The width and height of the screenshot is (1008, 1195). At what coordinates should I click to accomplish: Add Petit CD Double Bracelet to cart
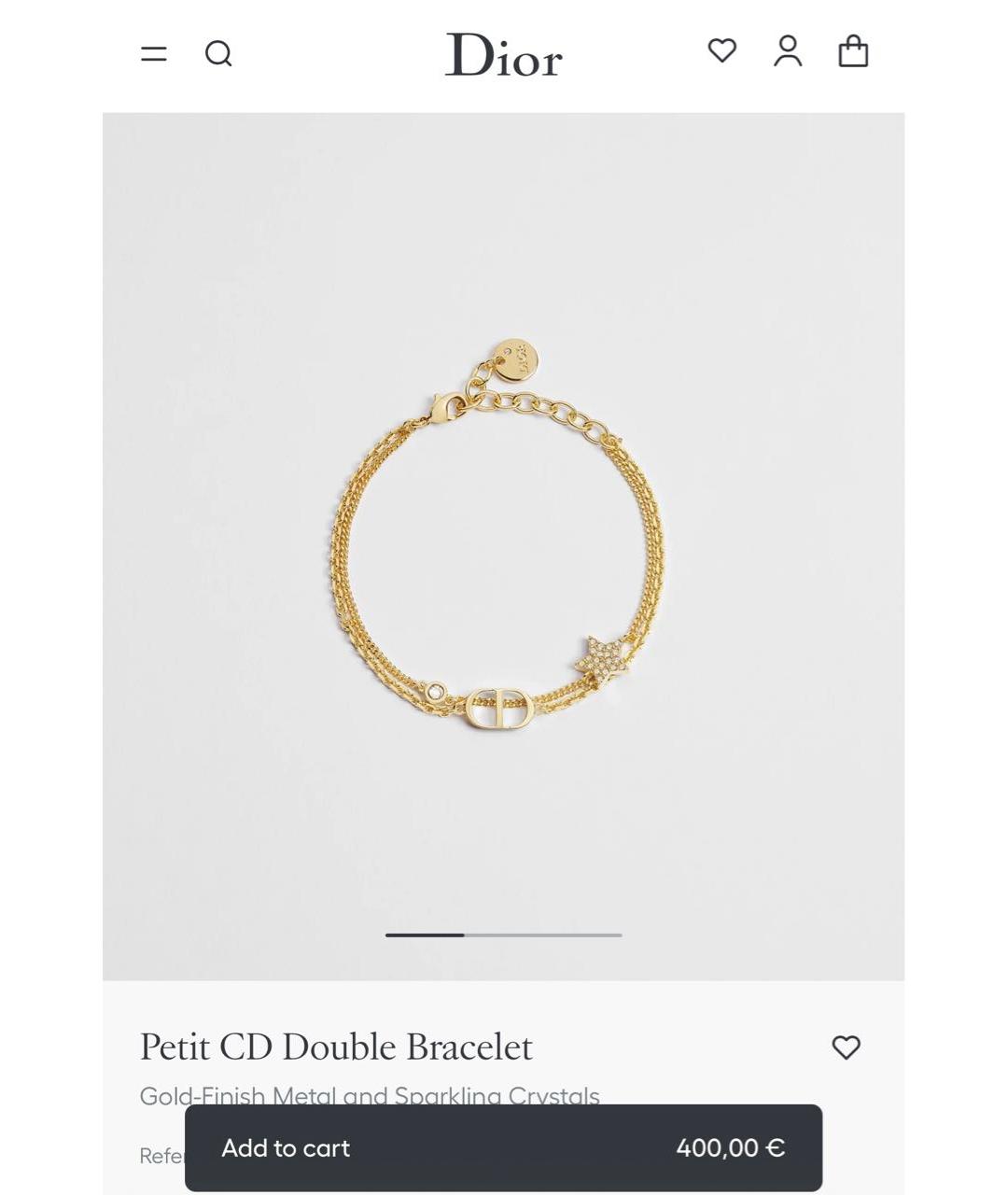tap(503, 1147)
